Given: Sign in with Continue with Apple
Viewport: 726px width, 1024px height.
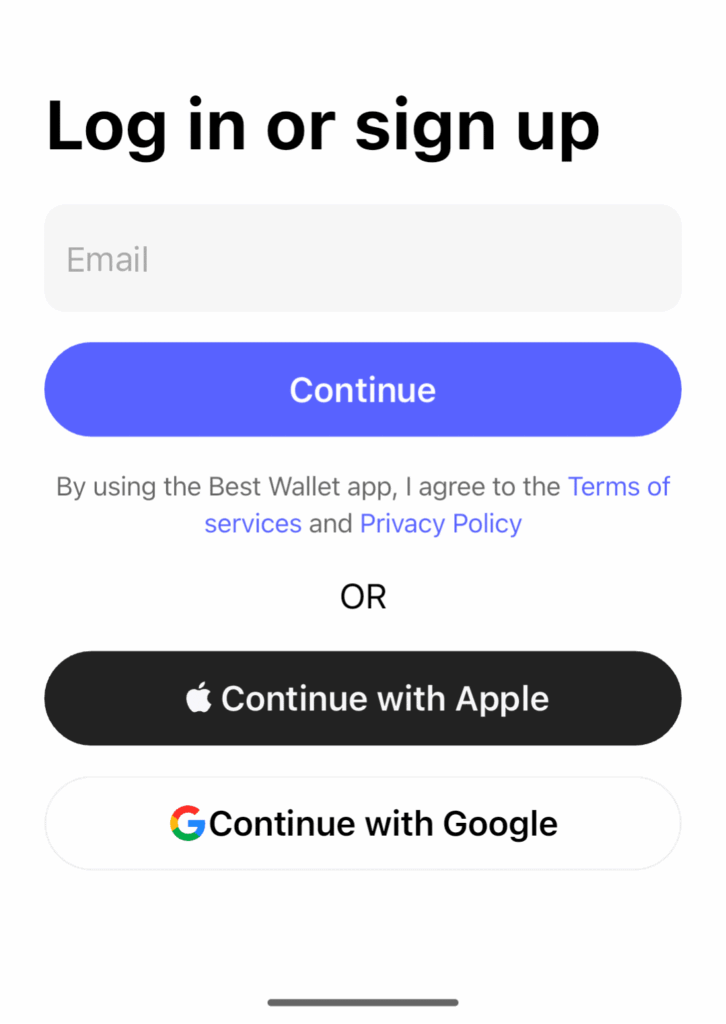Looking at the screenshot, I should [x=362, y=698].
